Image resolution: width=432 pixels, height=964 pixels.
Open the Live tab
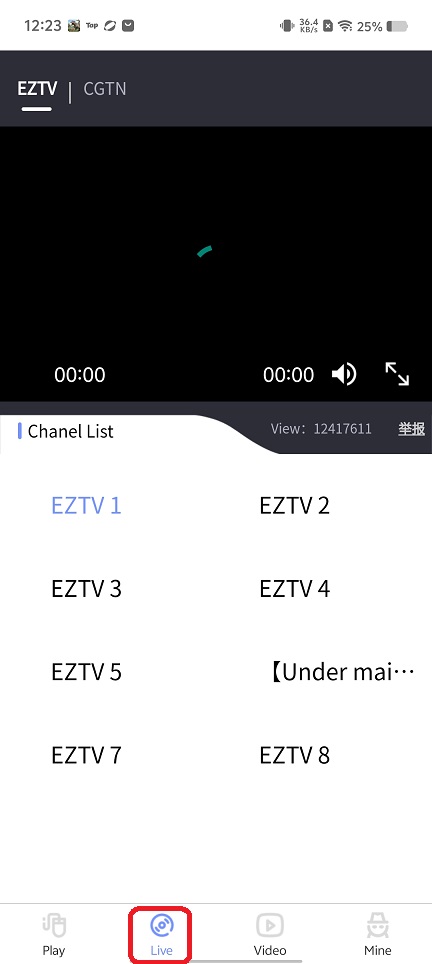162,934
